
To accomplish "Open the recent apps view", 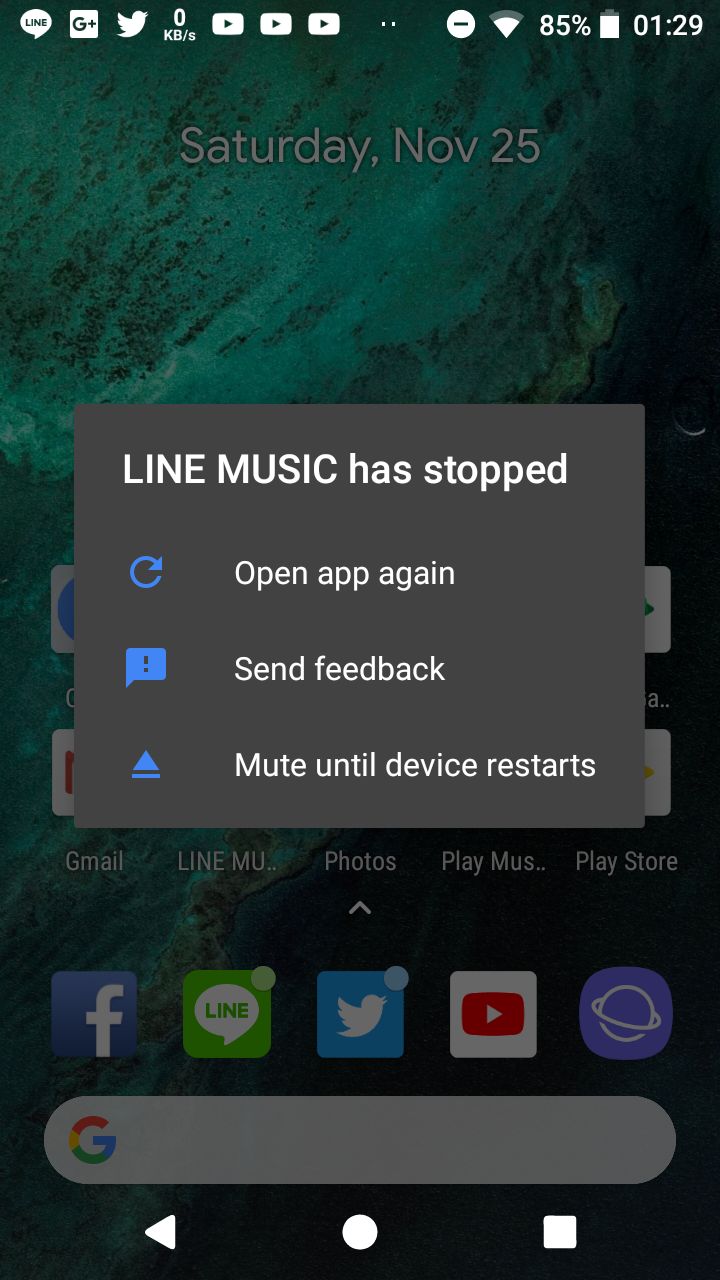I will coord(560,1232).
